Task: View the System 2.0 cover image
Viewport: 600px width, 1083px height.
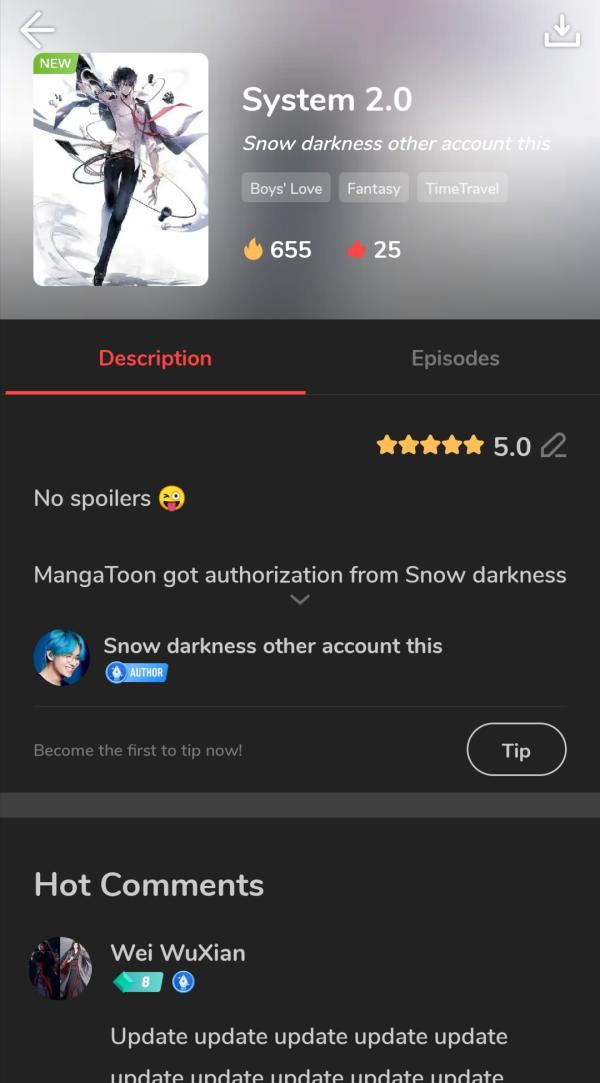Action: tap(121, 170)
